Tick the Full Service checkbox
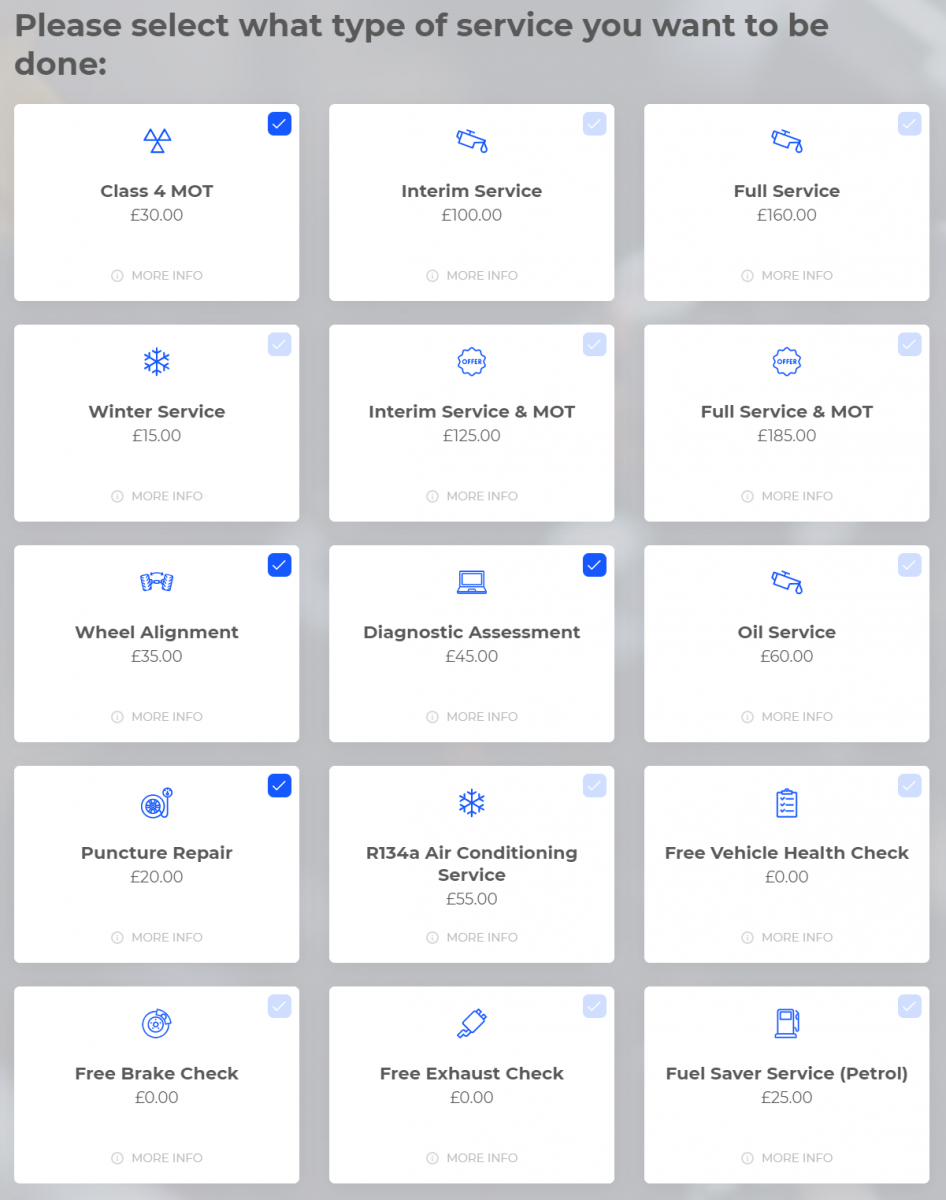The height and width of the screenshot is (1200, 946). pos(909,124)
